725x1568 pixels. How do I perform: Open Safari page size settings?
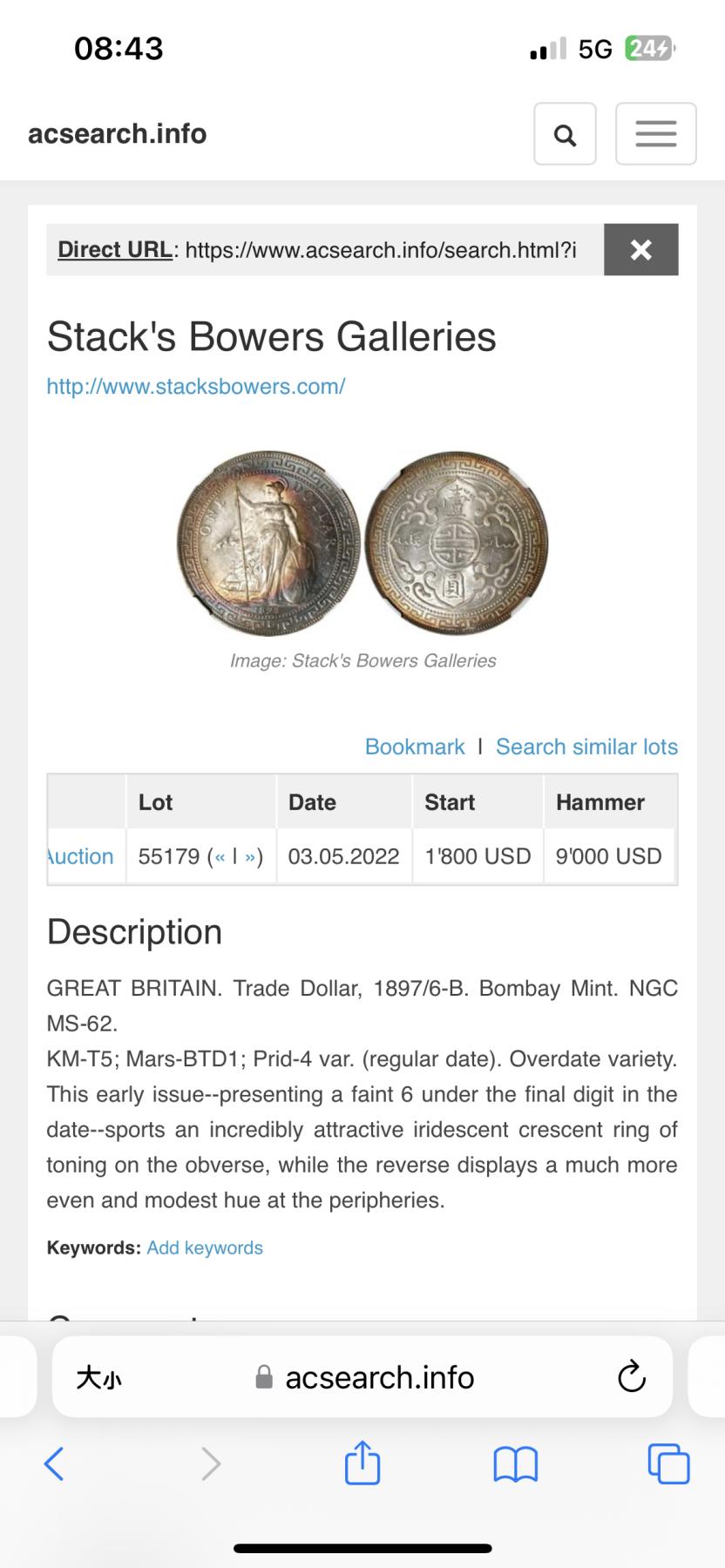tap(98, 1377)
